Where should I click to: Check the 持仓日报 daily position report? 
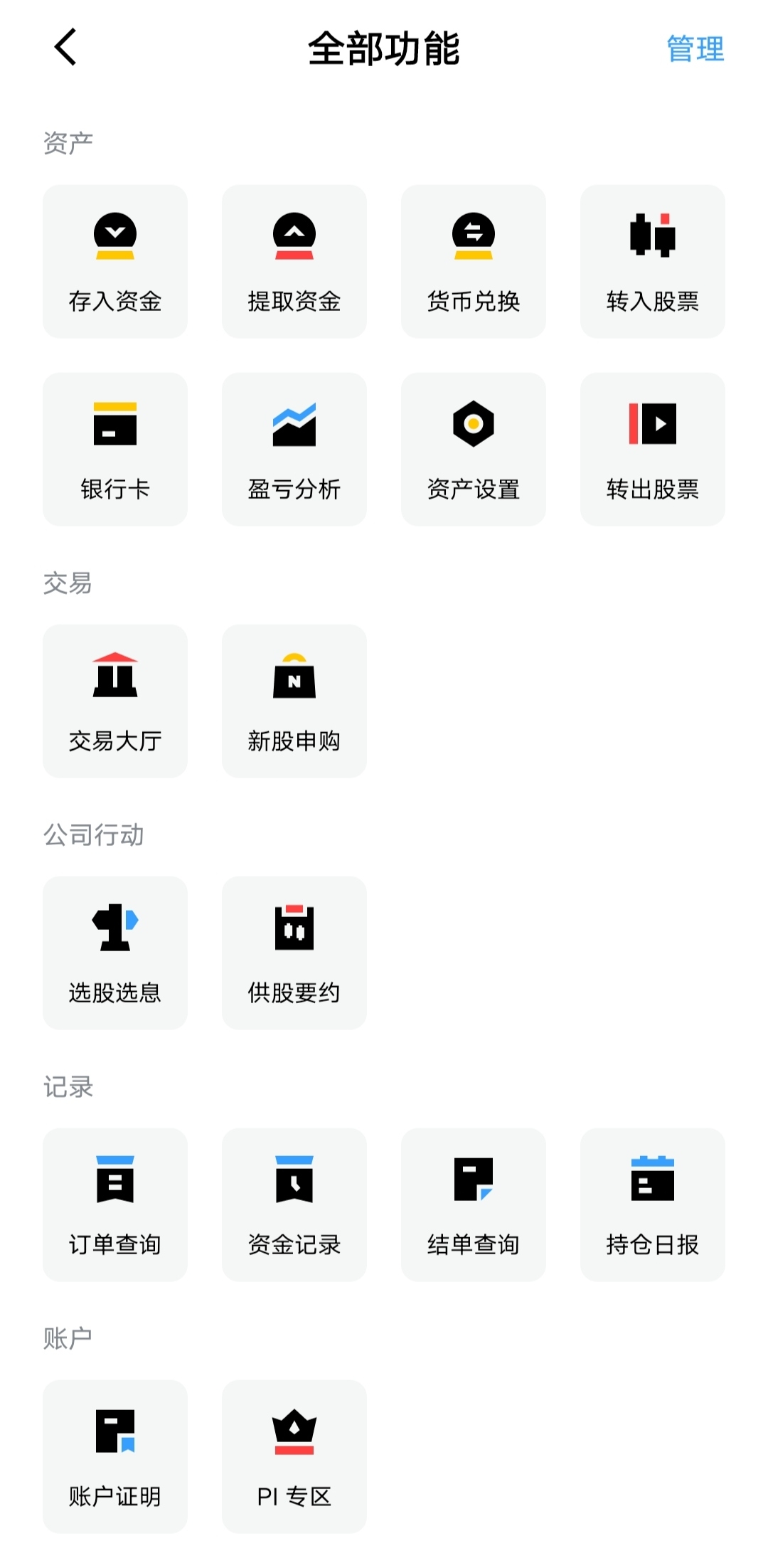tap(653, 1205)
